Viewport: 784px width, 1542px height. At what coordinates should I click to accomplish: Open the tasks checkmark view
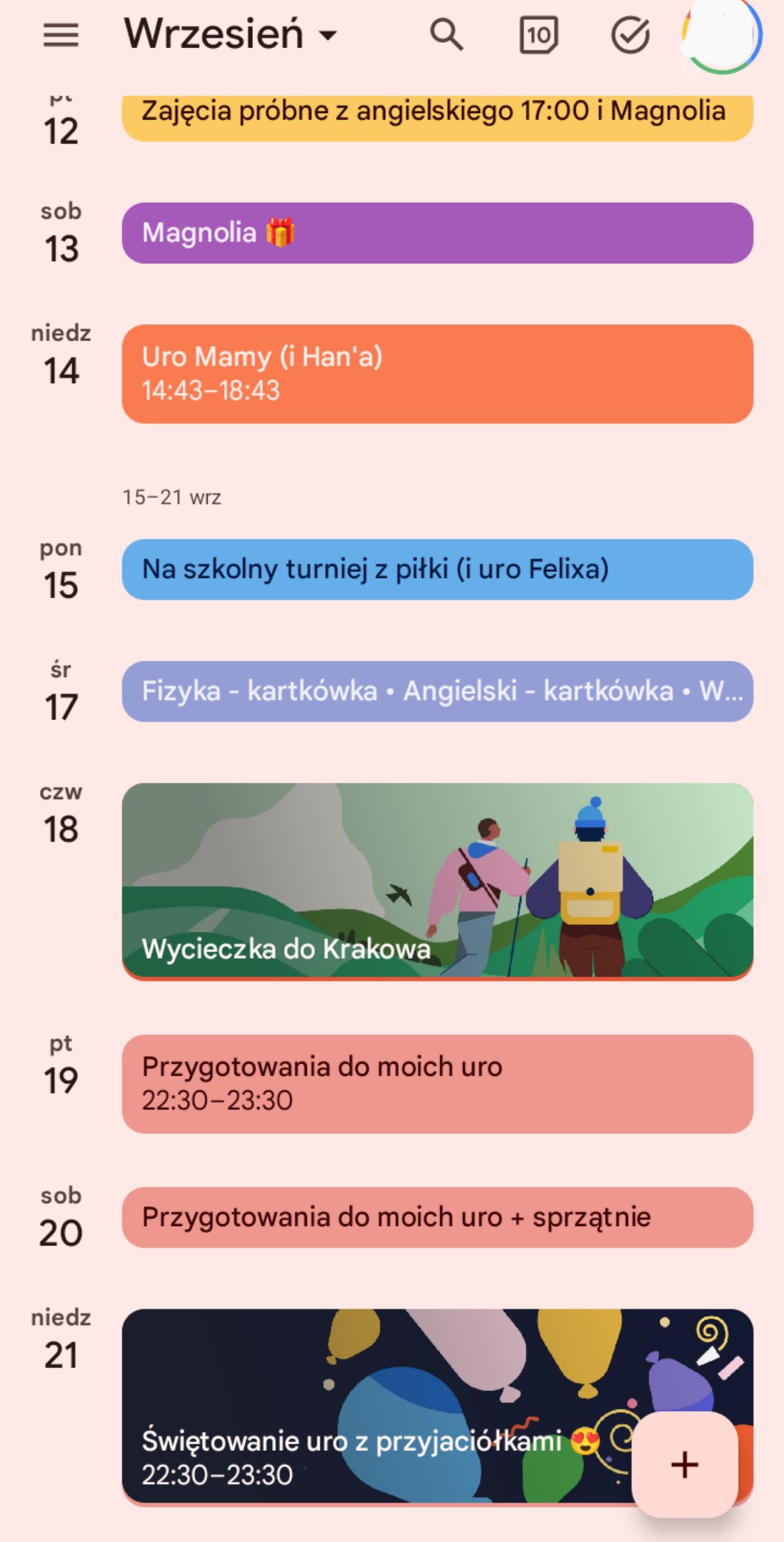coord(630,36)
